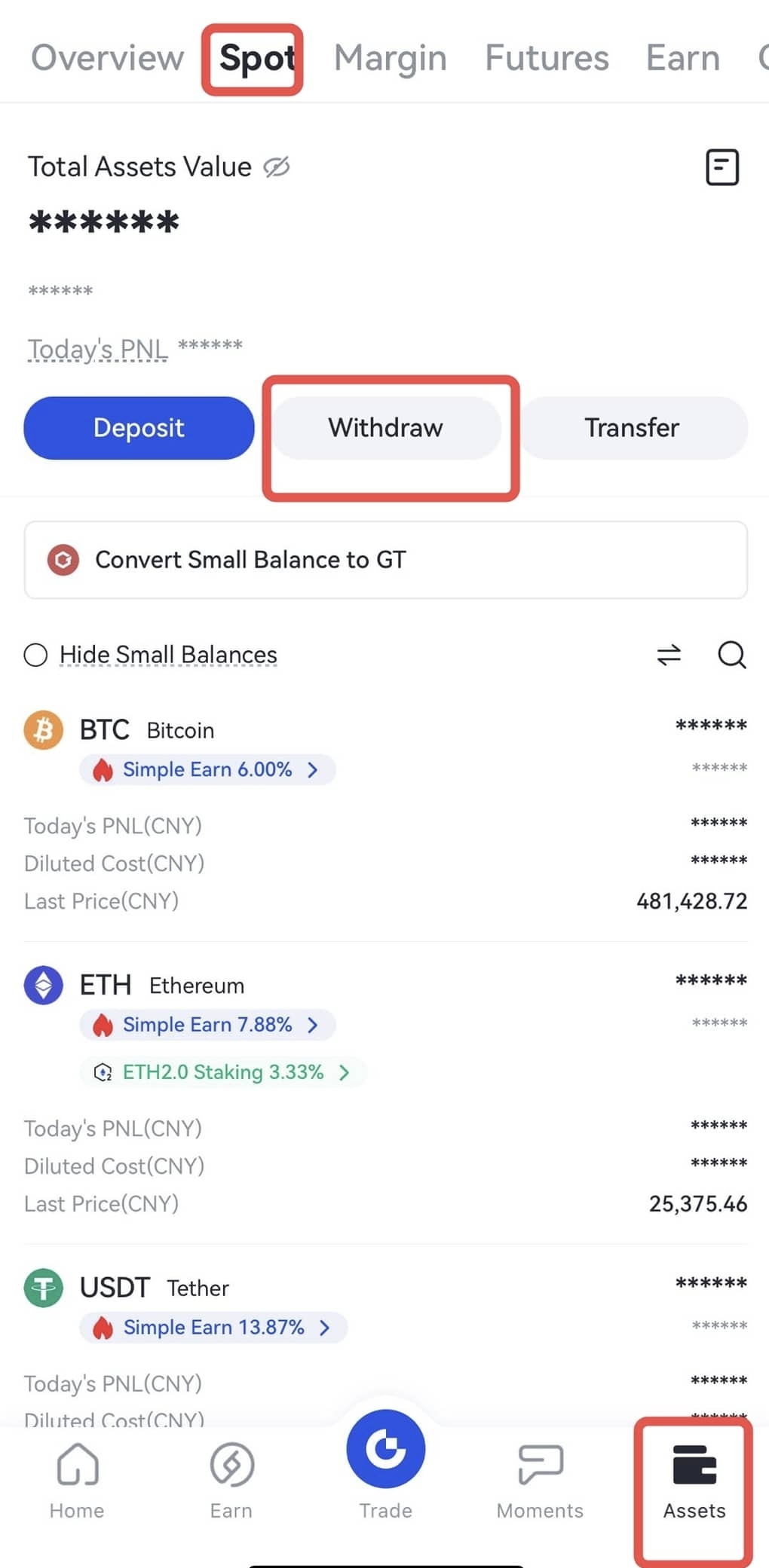Open USDT Simple Earn 13.87% link
769x1568 pixels.
point(213,1327)
